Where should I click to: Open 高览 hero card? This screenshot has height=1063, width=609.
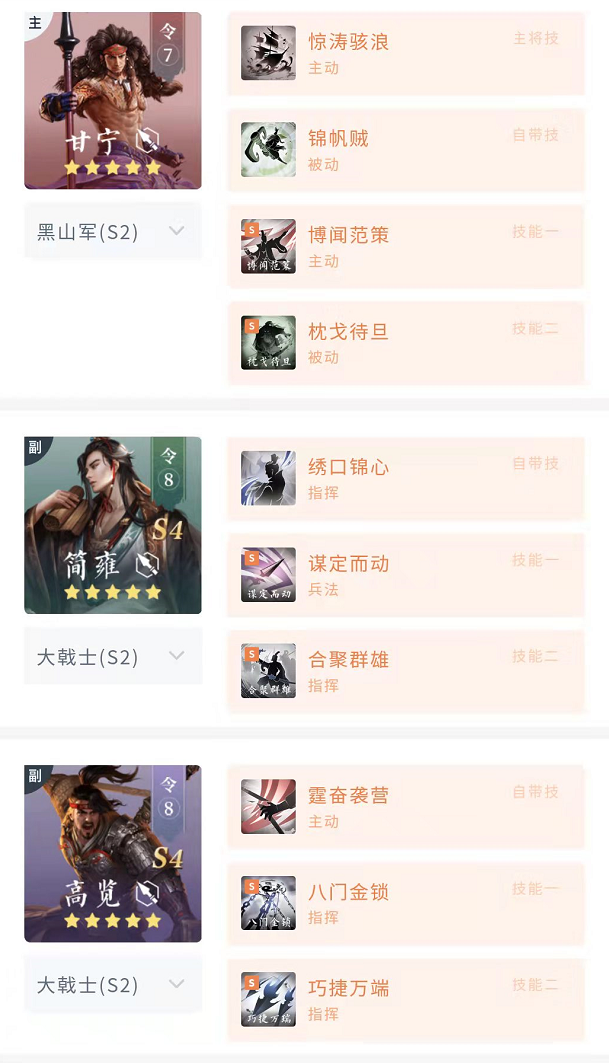(112, 853)
